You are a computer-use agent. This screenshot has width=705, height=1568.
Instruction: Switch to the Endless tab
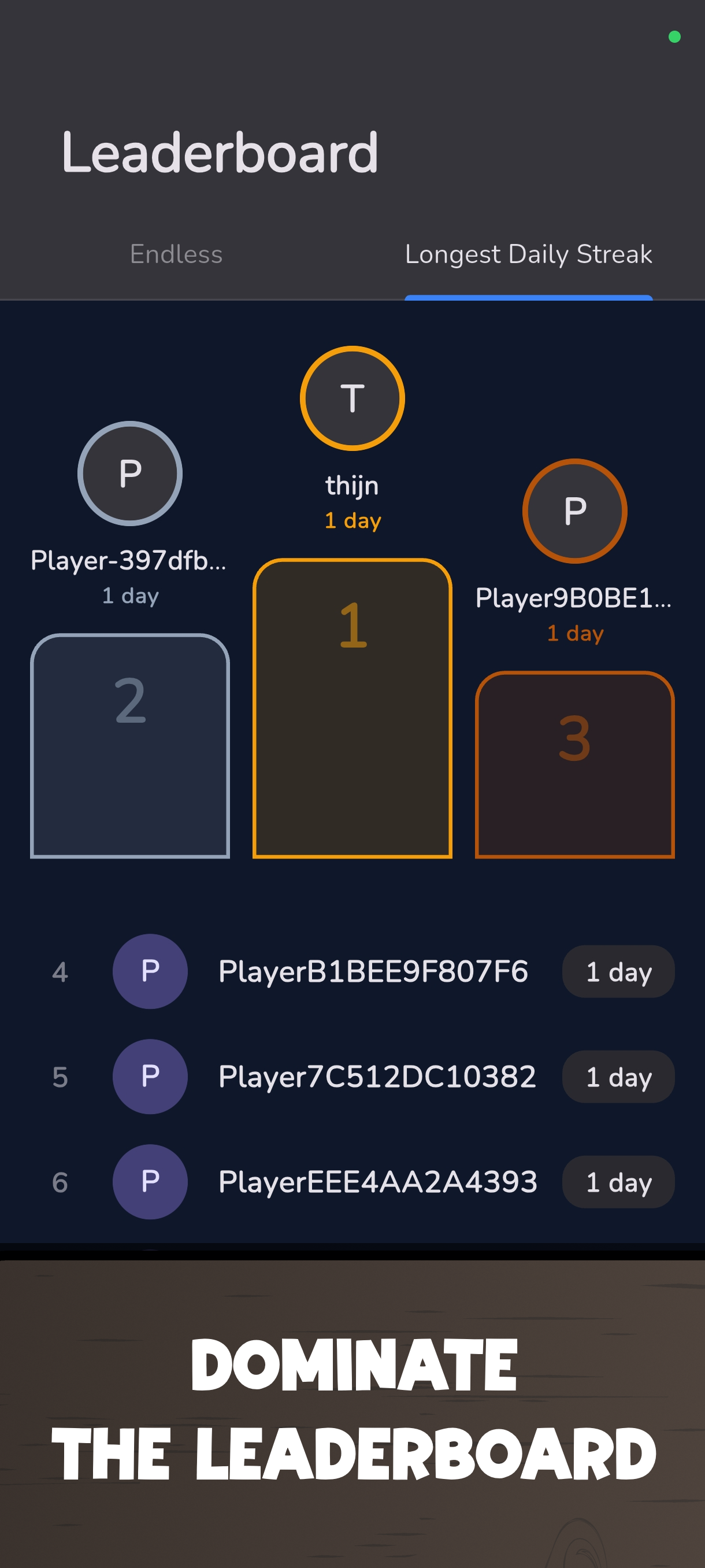tap(176, 254)
